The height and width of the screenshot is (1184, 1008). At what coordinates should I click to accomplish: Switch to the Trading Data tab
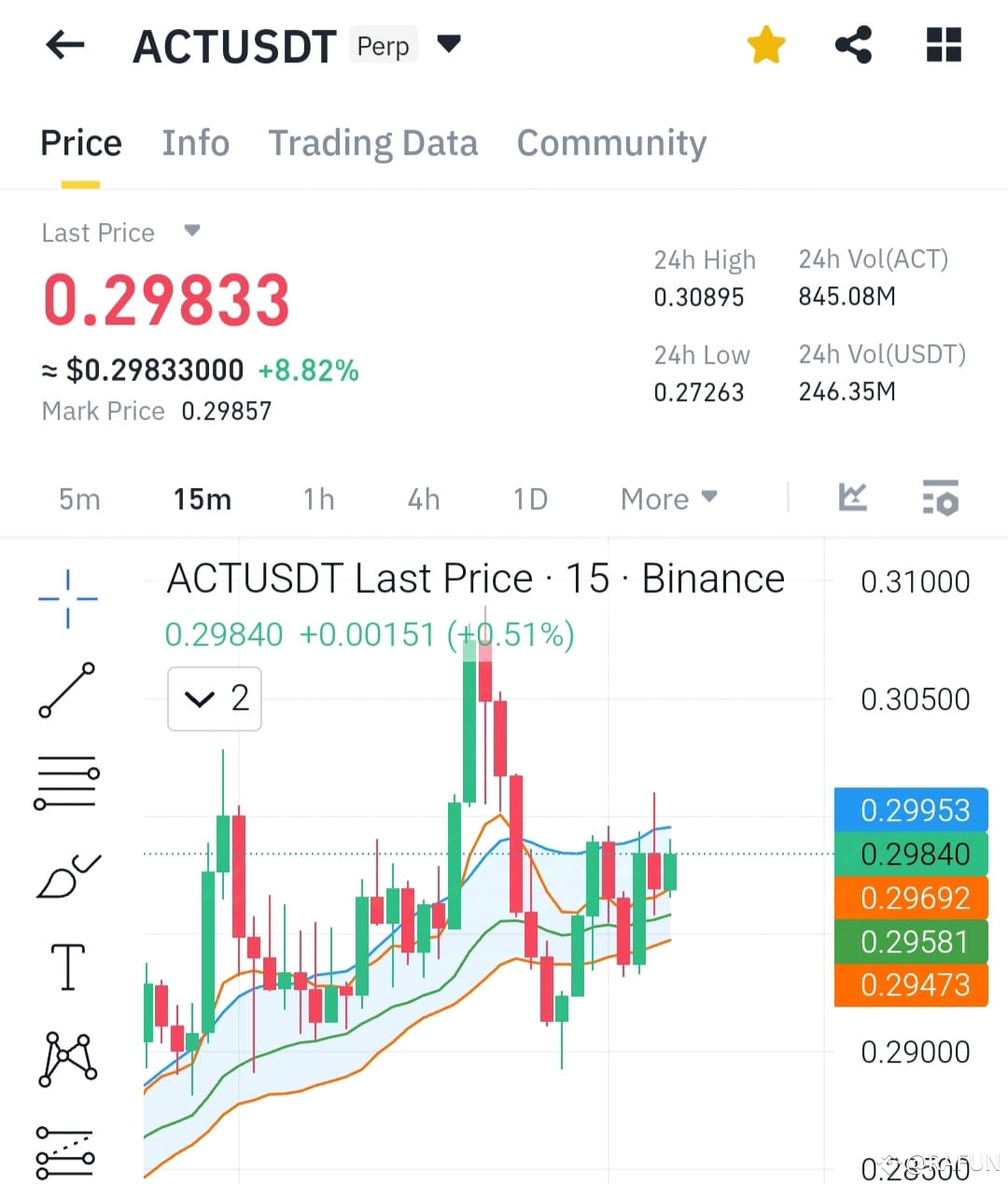click(373, 143)
